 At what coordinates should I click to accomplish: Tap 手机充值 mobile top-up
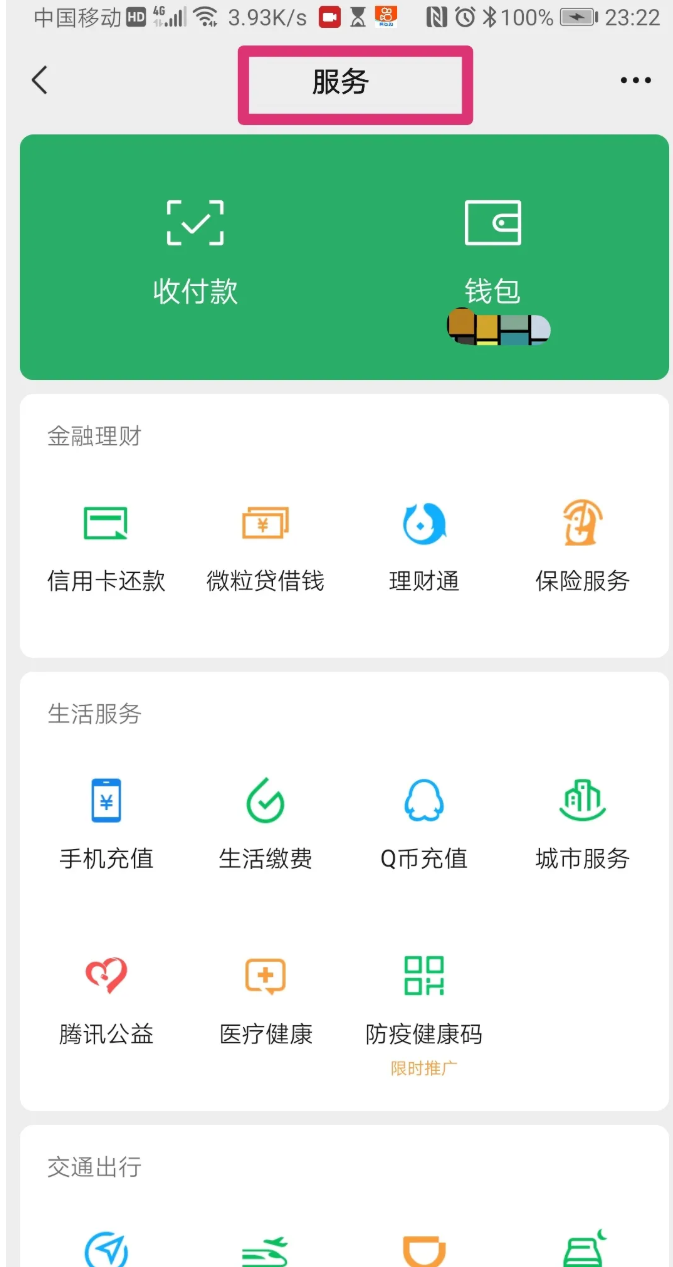tap(106, 824)
